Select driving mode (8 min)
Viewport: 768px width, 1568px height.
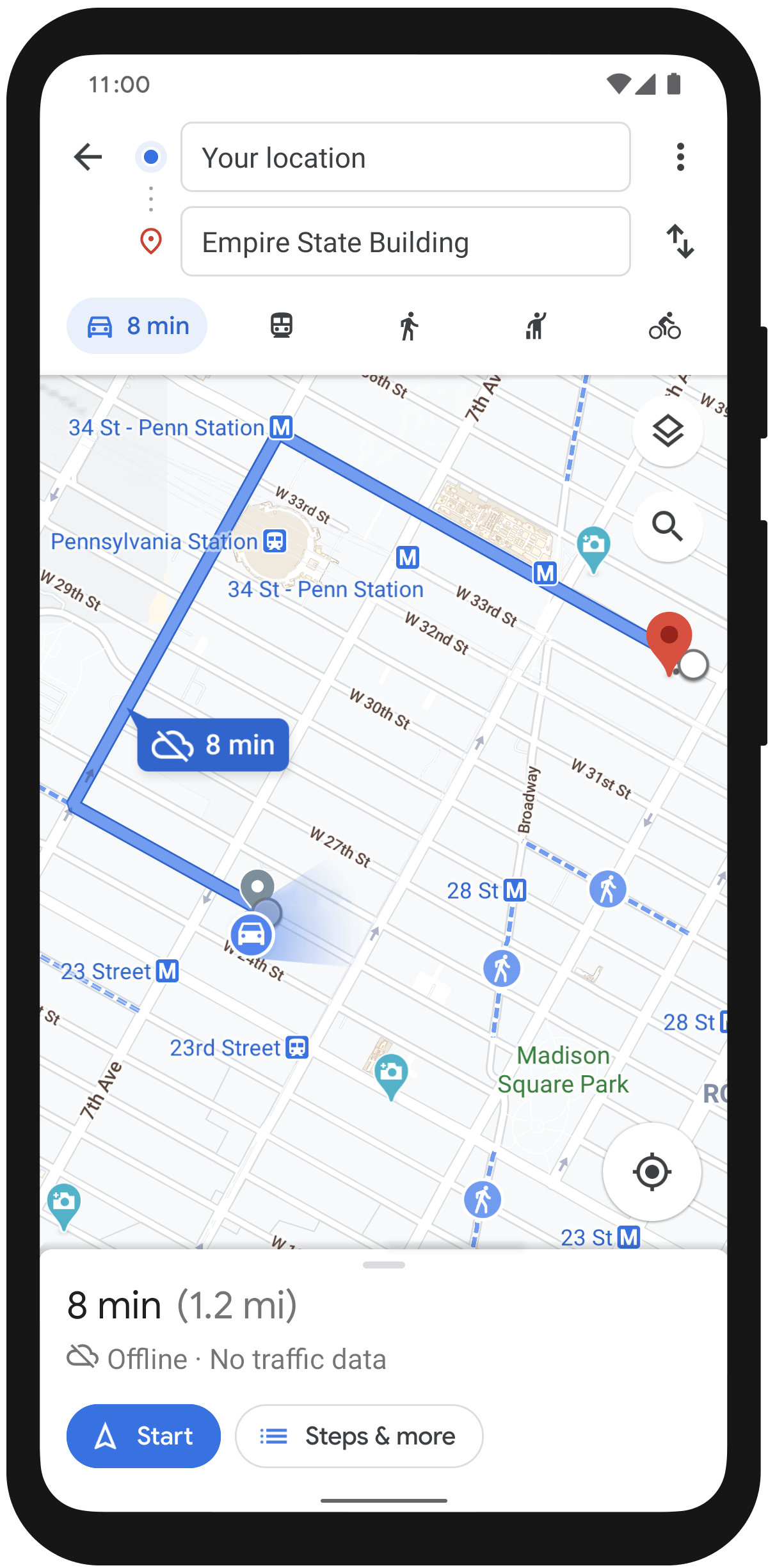pos(137,326)
